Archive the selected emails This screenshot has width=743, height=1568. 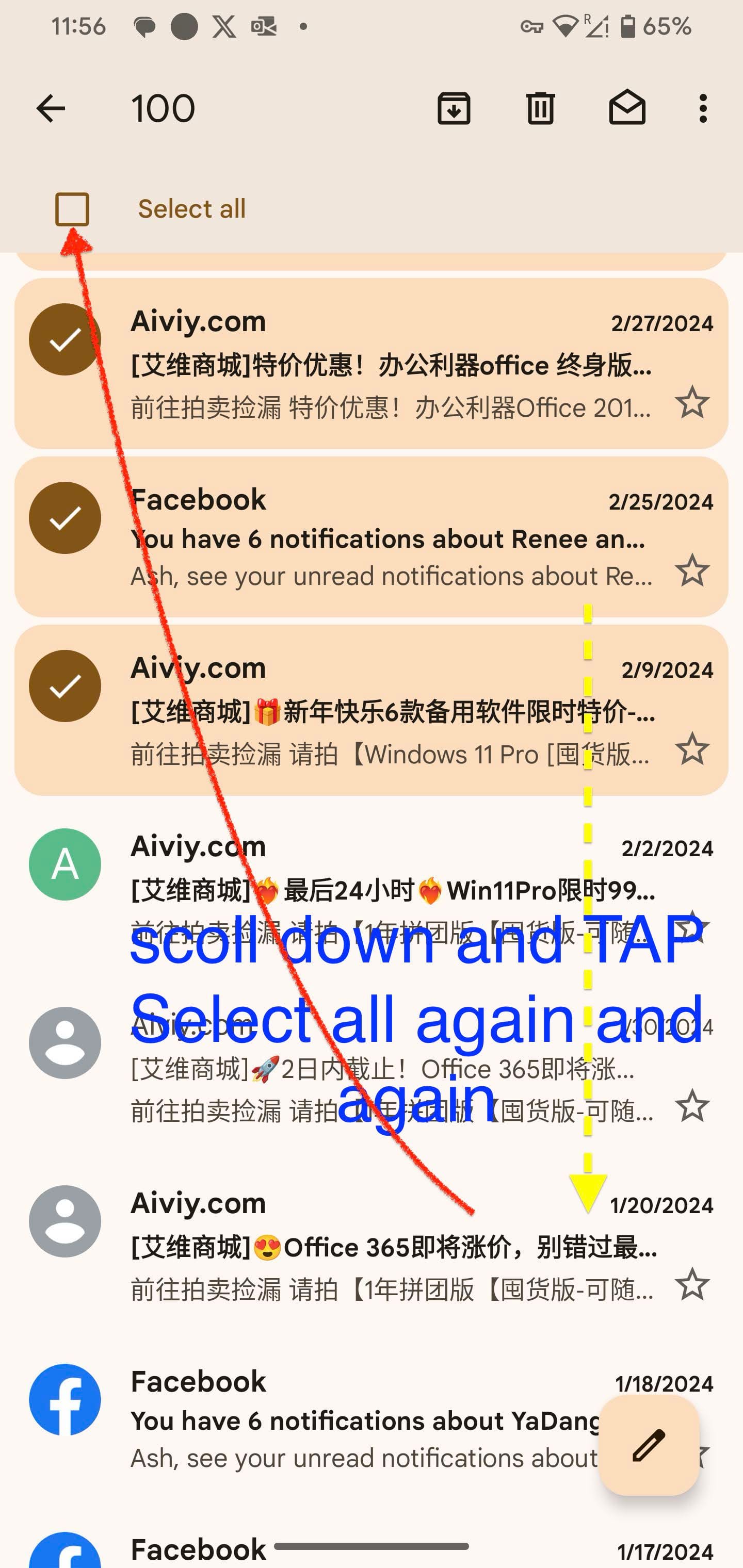[454, 109]
